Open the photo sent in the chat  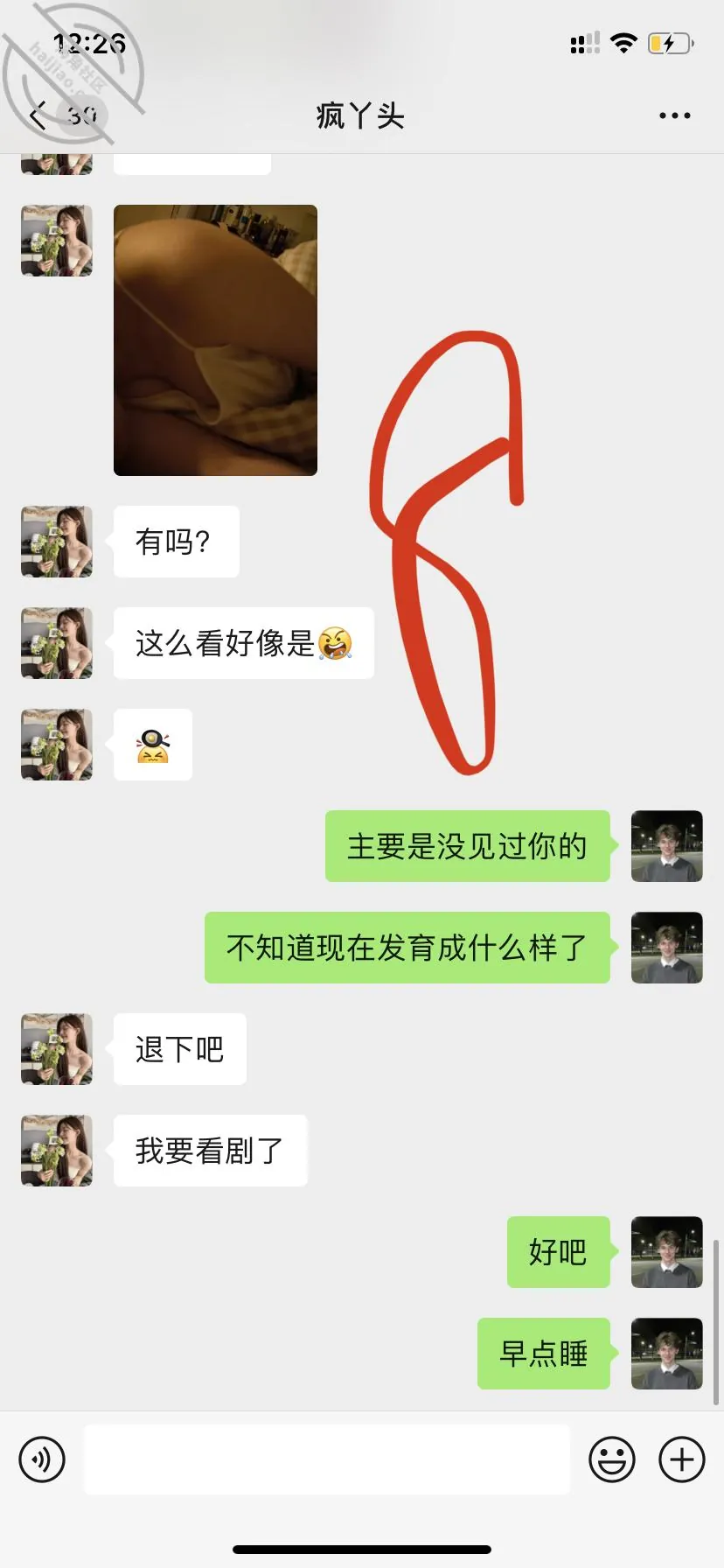[215, 340]
